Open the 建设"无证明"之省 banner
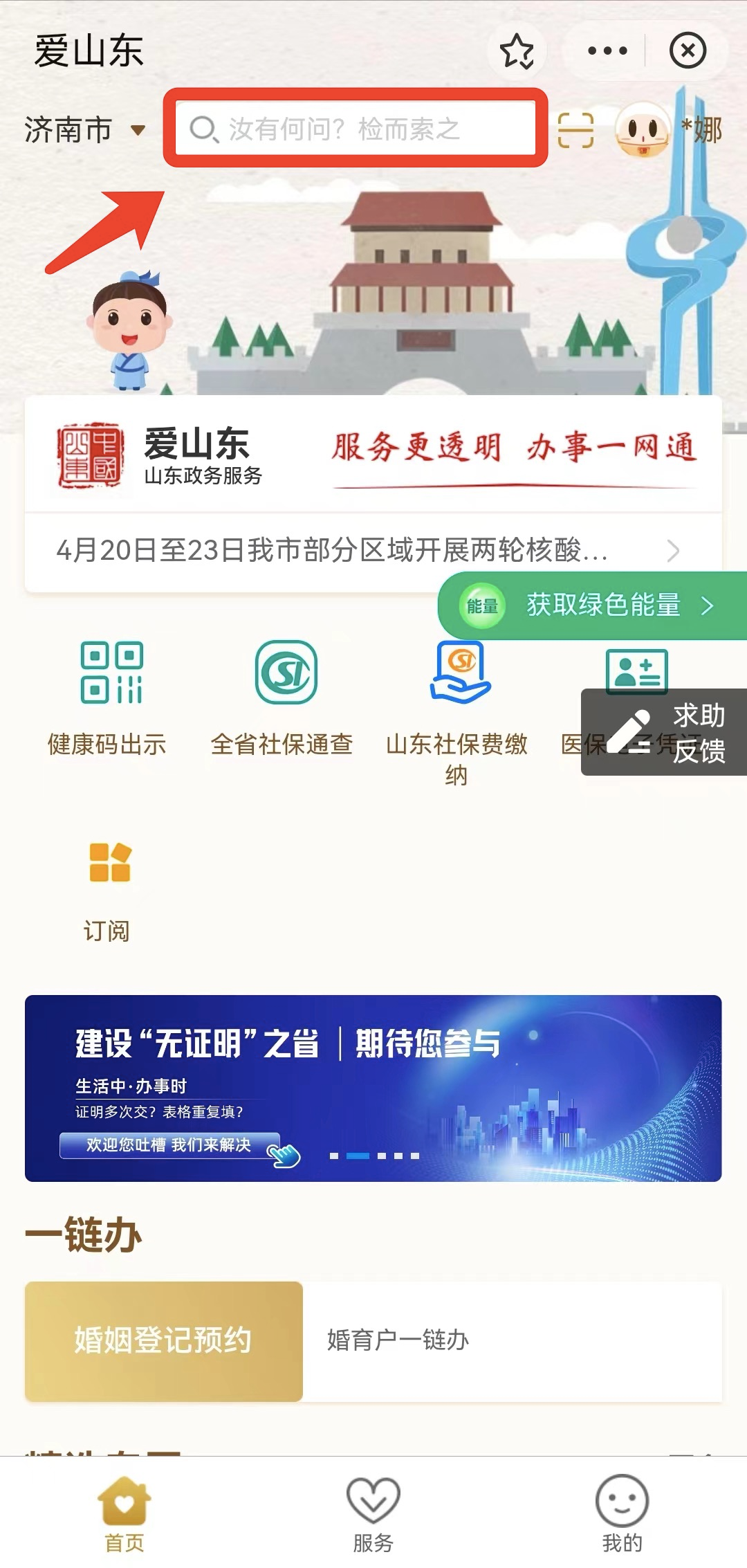 pyautogui.click(x=373, y=1088)
